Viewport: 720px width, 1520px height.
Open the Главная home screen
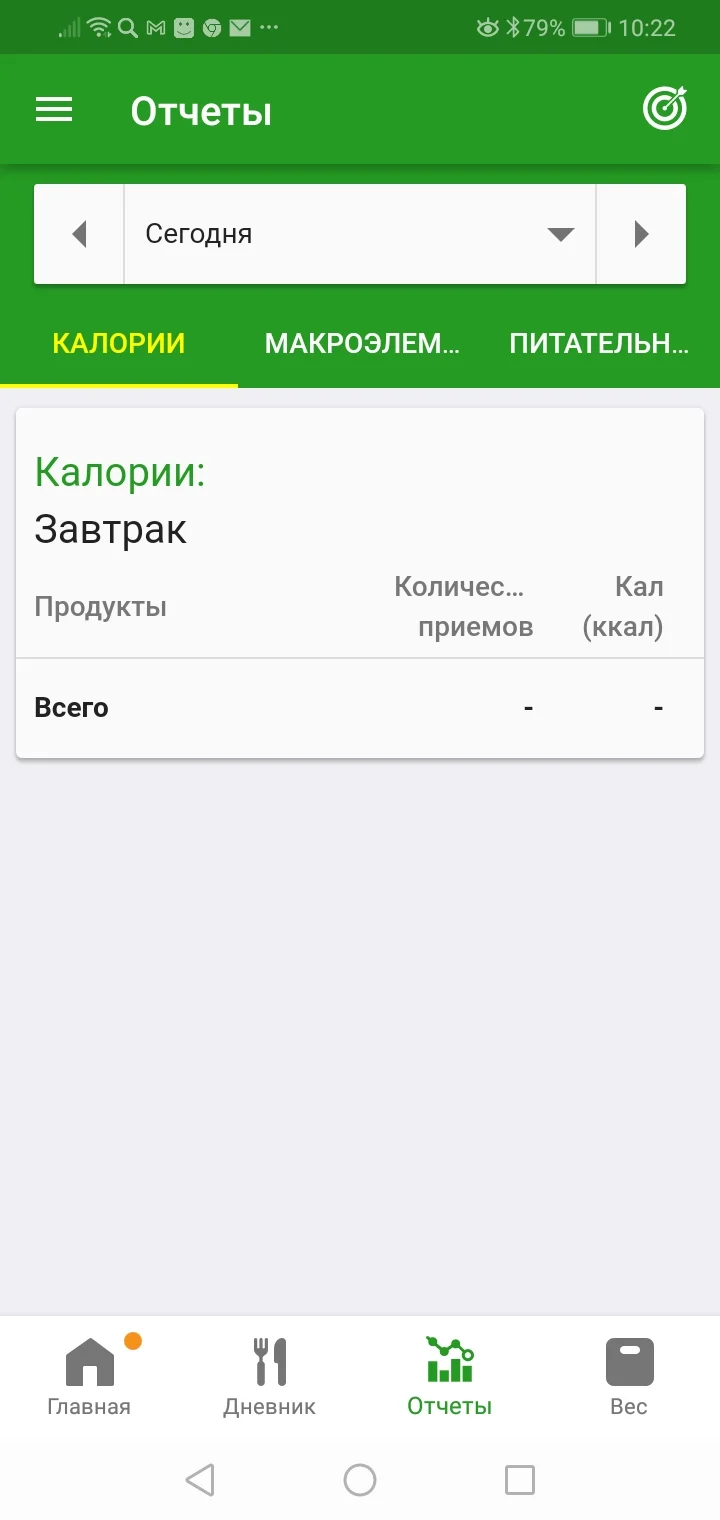tap(90, 1377)
